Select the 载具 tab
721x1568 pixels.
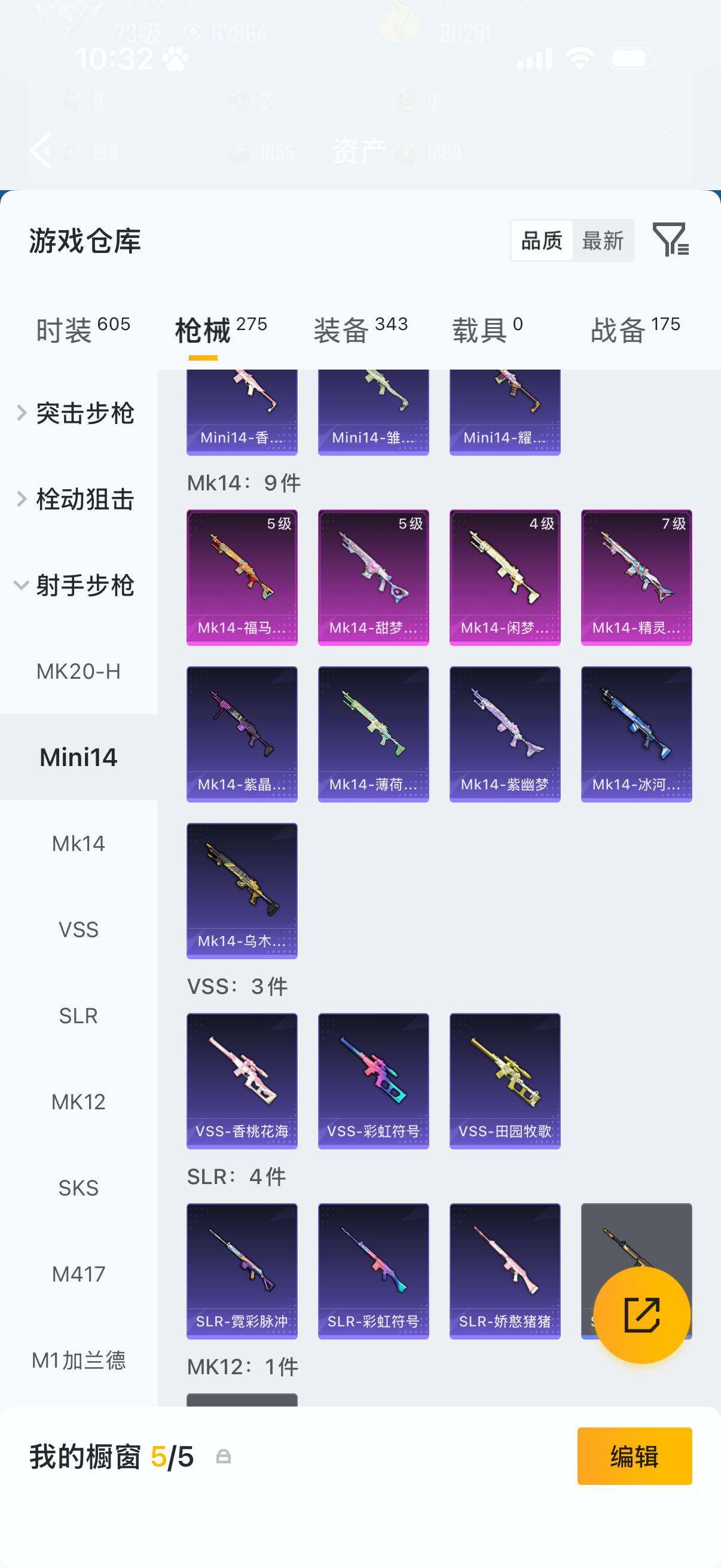click(x=487, y=330)
